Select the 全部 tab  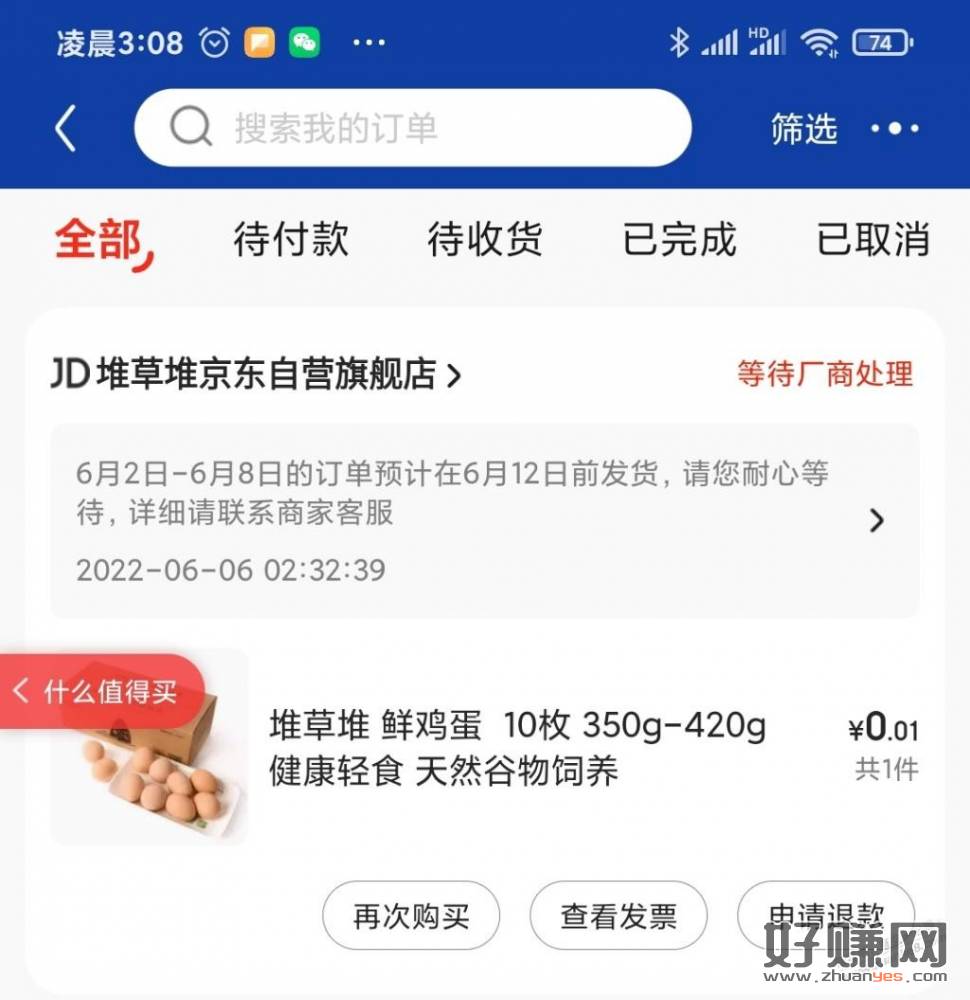(x=100, y=241)
